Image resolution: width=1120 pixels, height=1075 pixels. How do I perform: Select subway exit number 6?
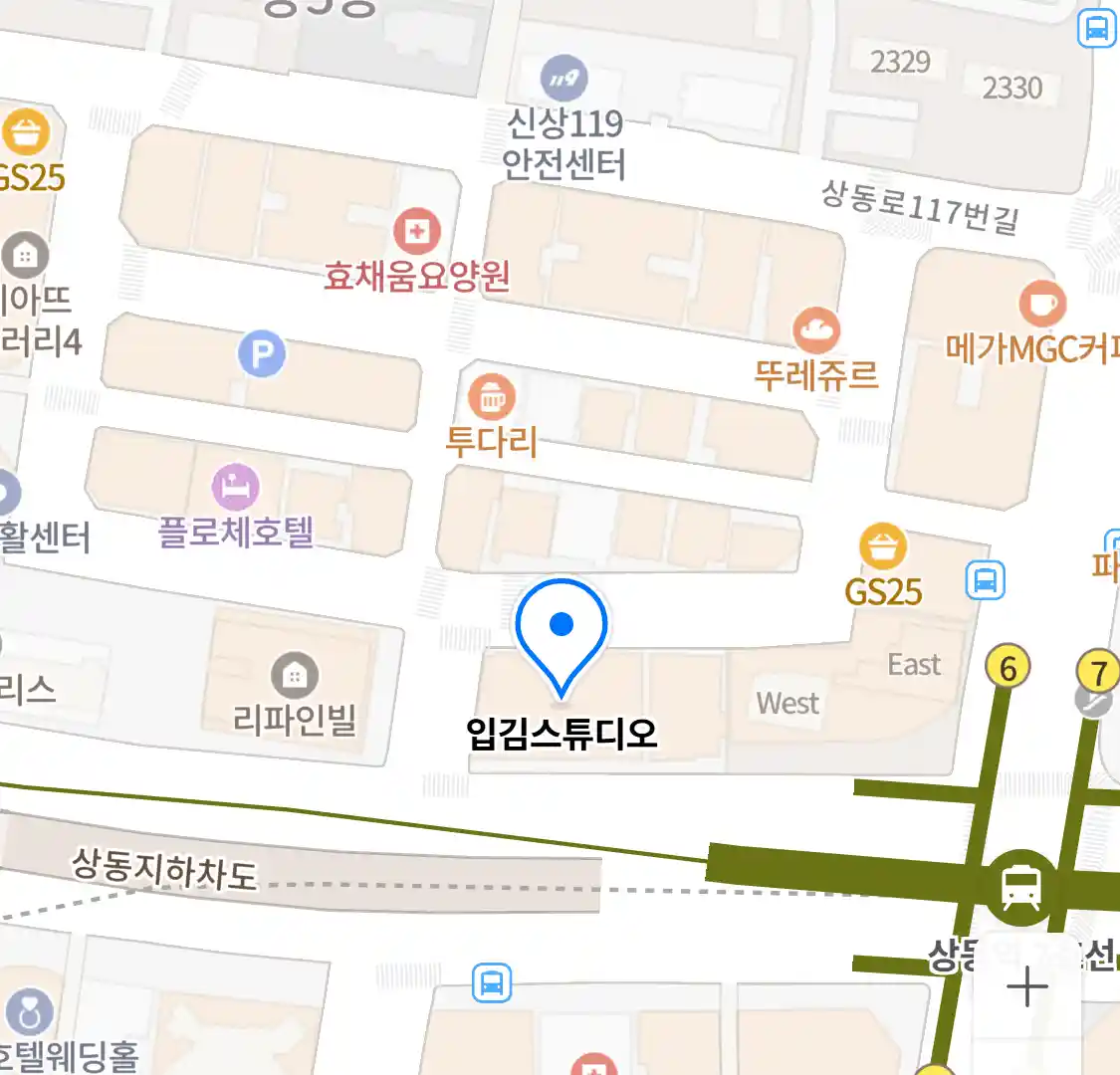[1008, 668]
